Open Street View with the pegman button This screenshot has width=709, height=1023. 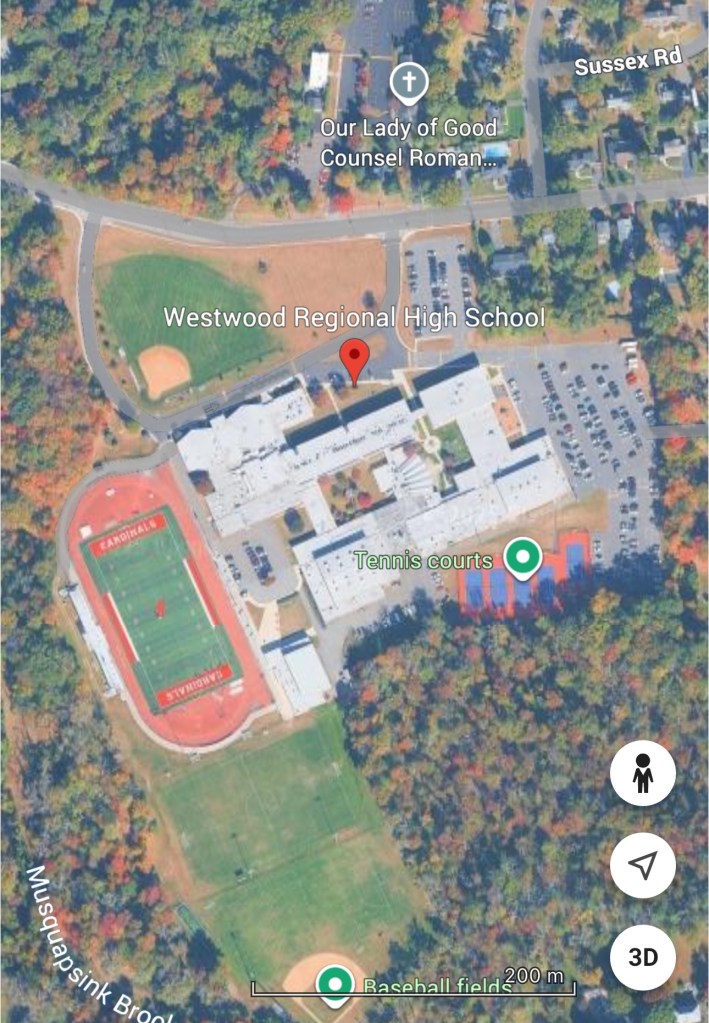point(643,773)
